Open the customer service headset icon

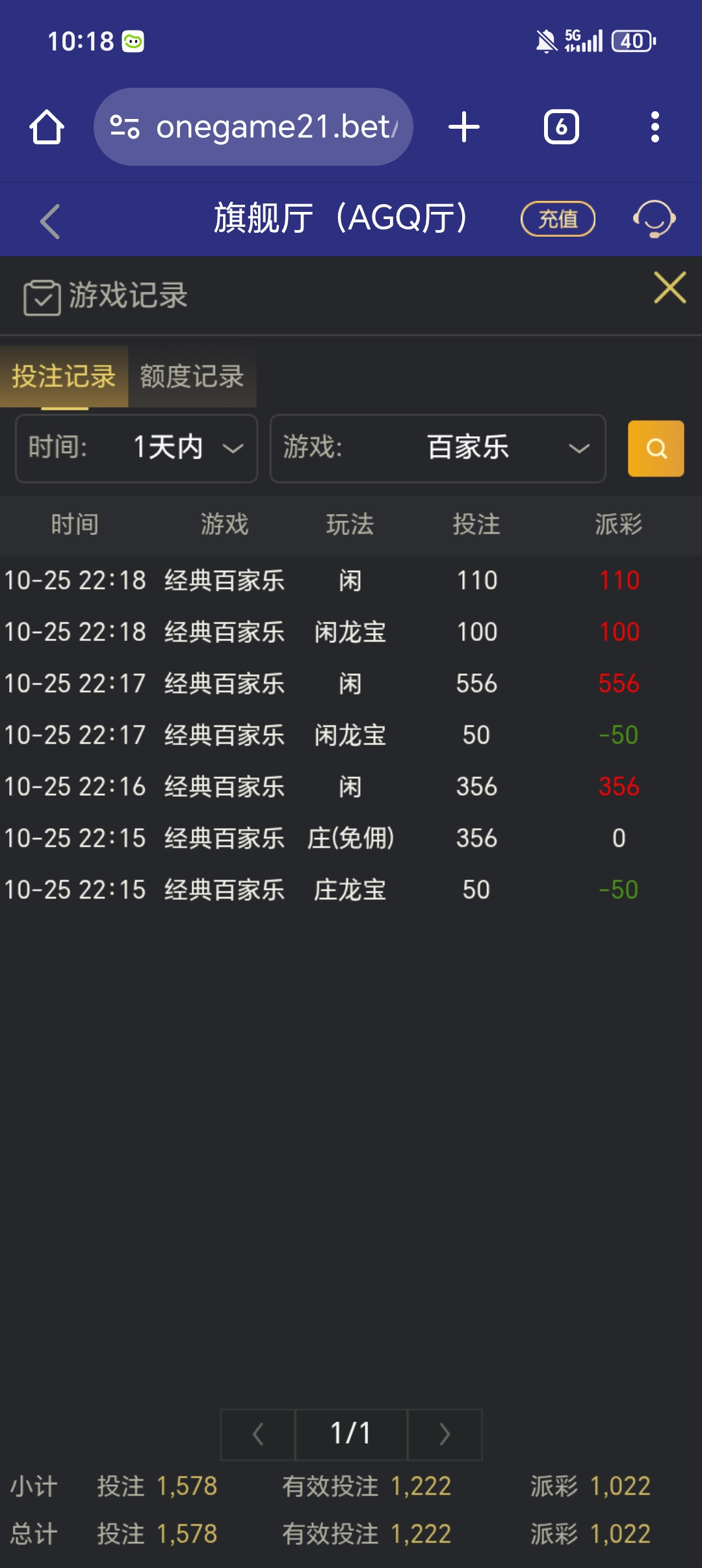pos(654,219)
